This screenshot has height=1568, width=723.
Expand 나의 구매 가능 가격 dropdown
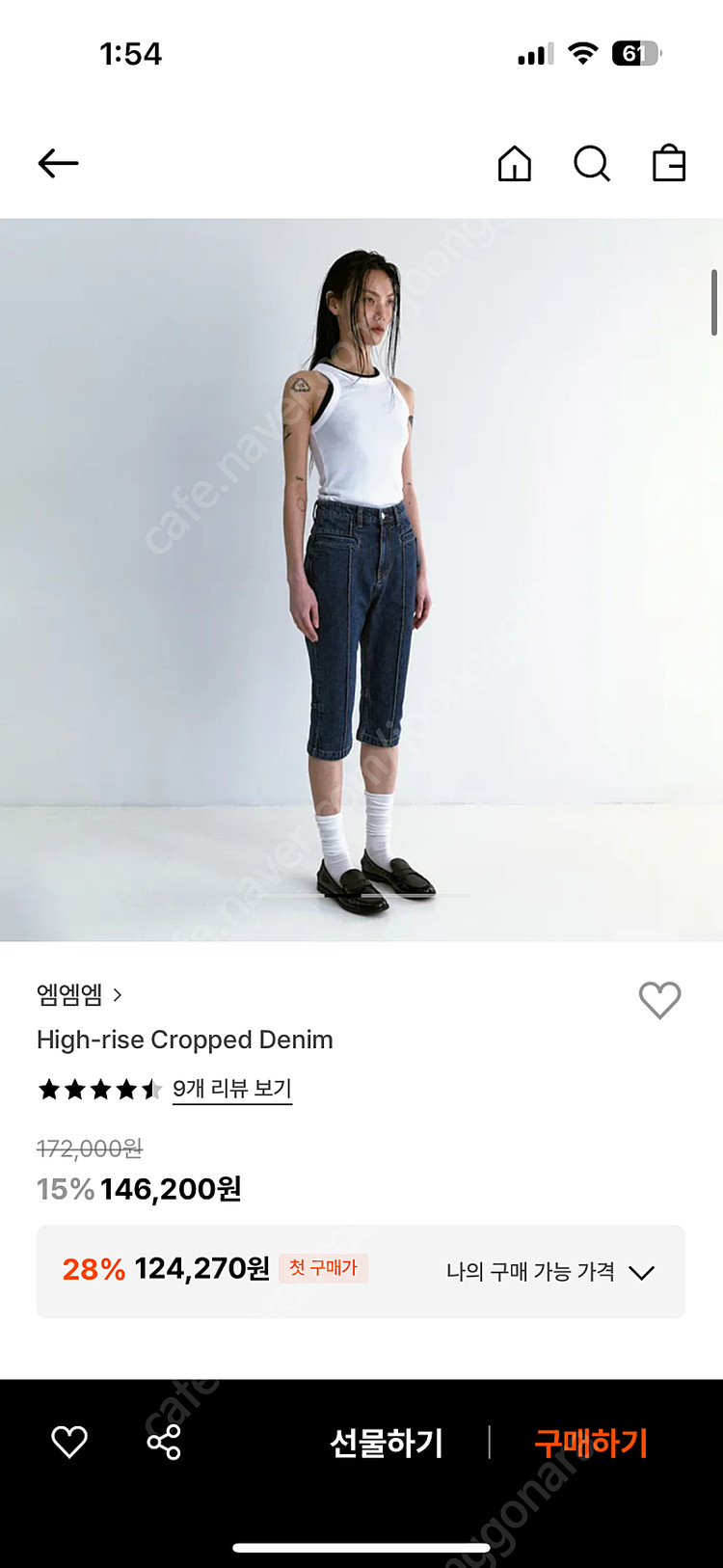click(549, 1272)
